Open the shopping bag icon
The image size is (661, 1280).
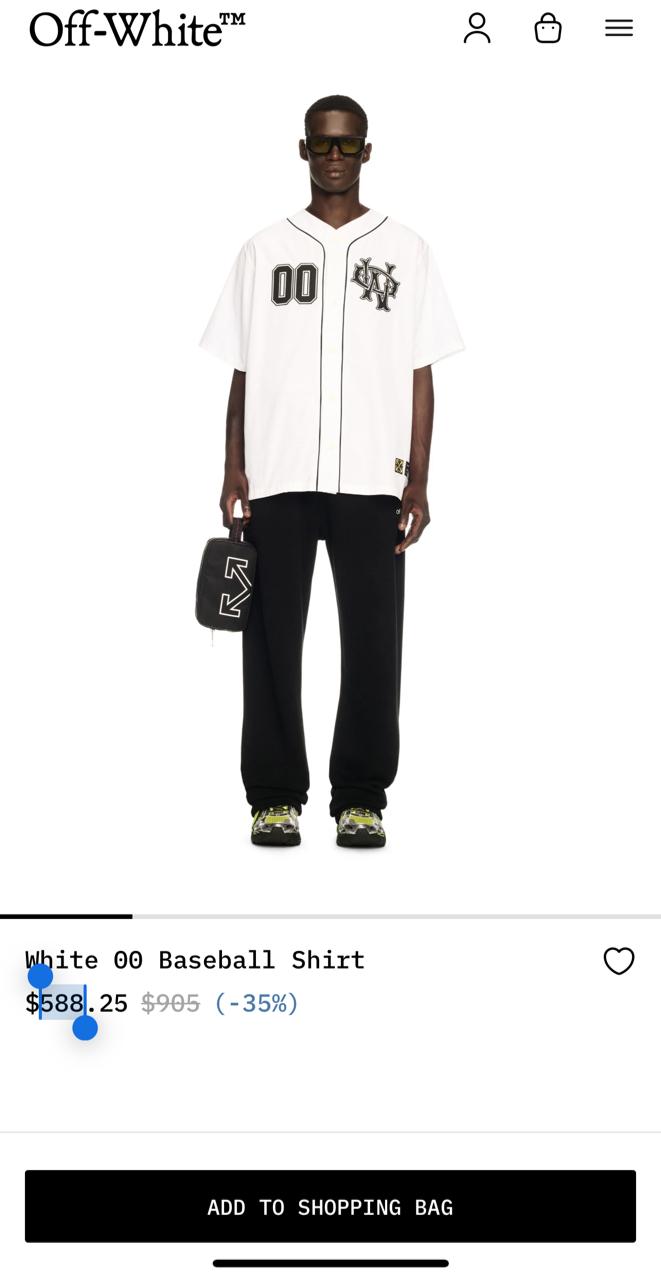(x=548, y=28)
